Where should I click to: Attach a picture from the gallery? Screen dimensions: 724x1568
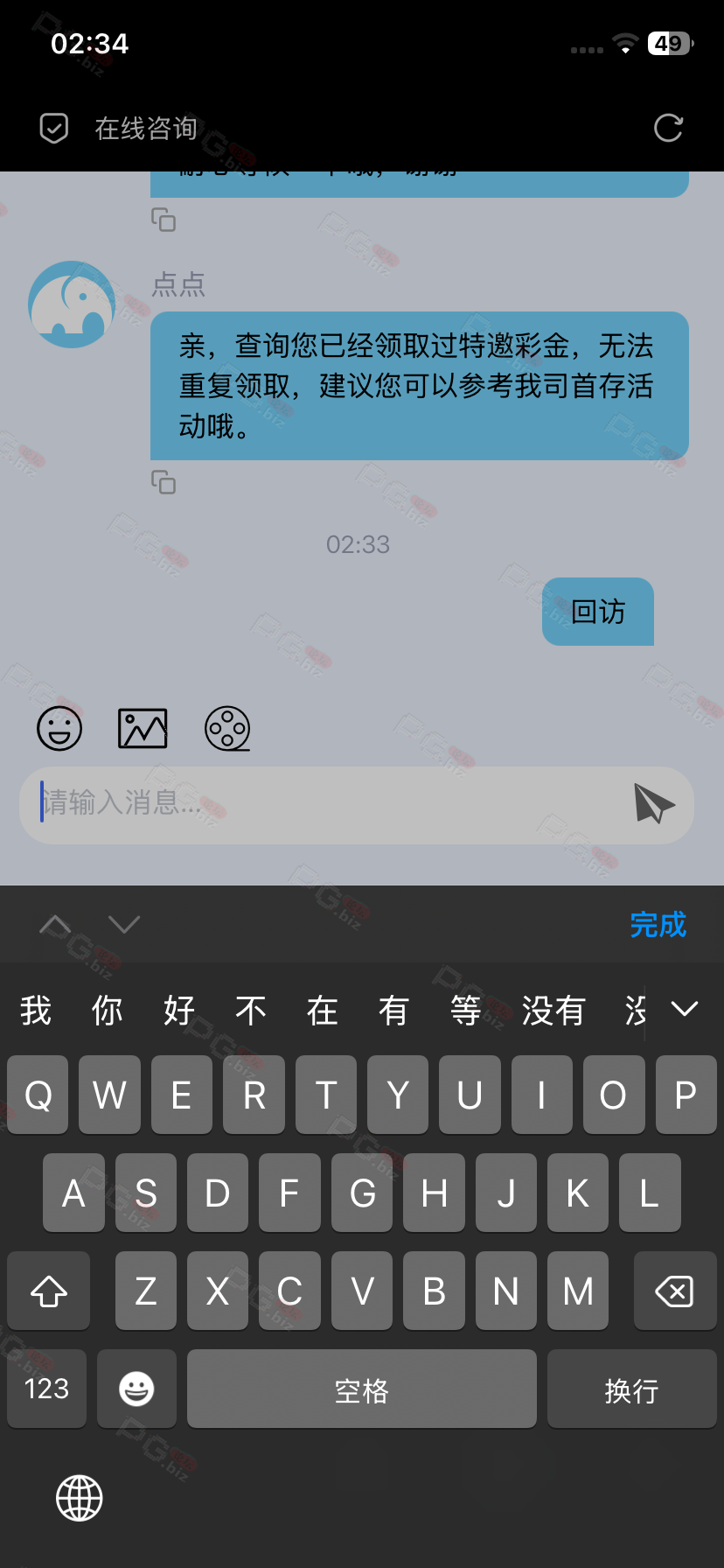coord(143,728)
